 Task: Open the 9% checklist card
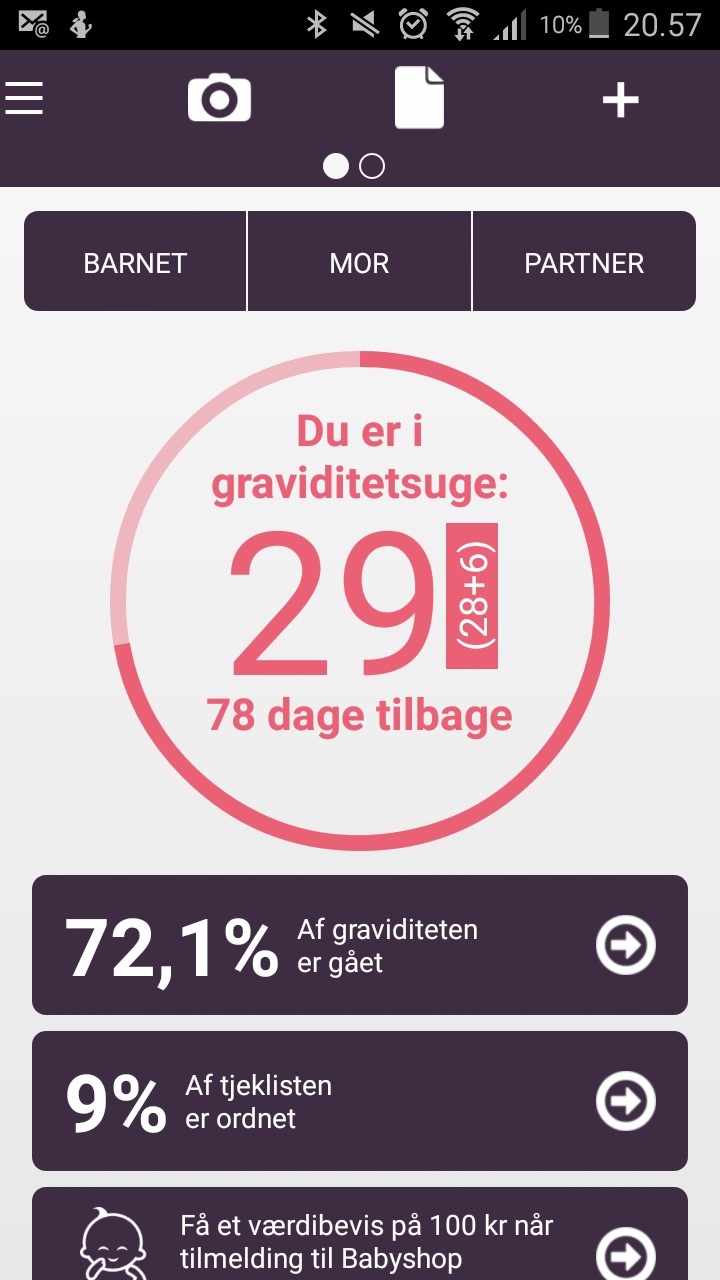pos(360,1101)
